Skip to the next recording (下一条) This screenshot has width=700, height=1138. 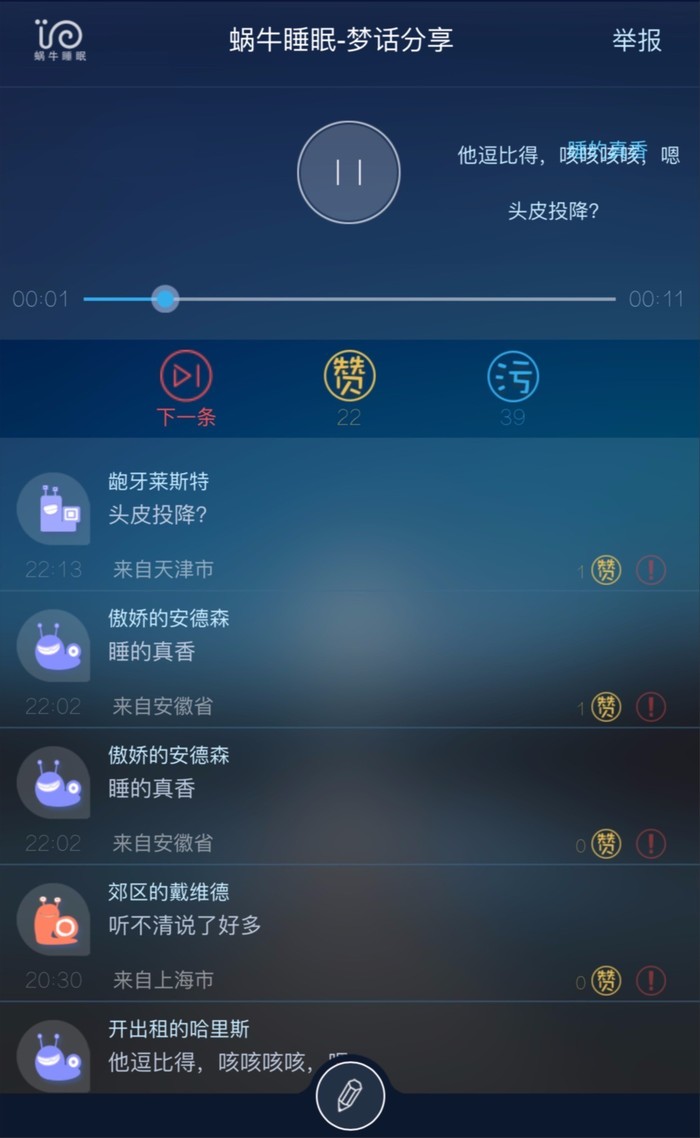[186, 377]
